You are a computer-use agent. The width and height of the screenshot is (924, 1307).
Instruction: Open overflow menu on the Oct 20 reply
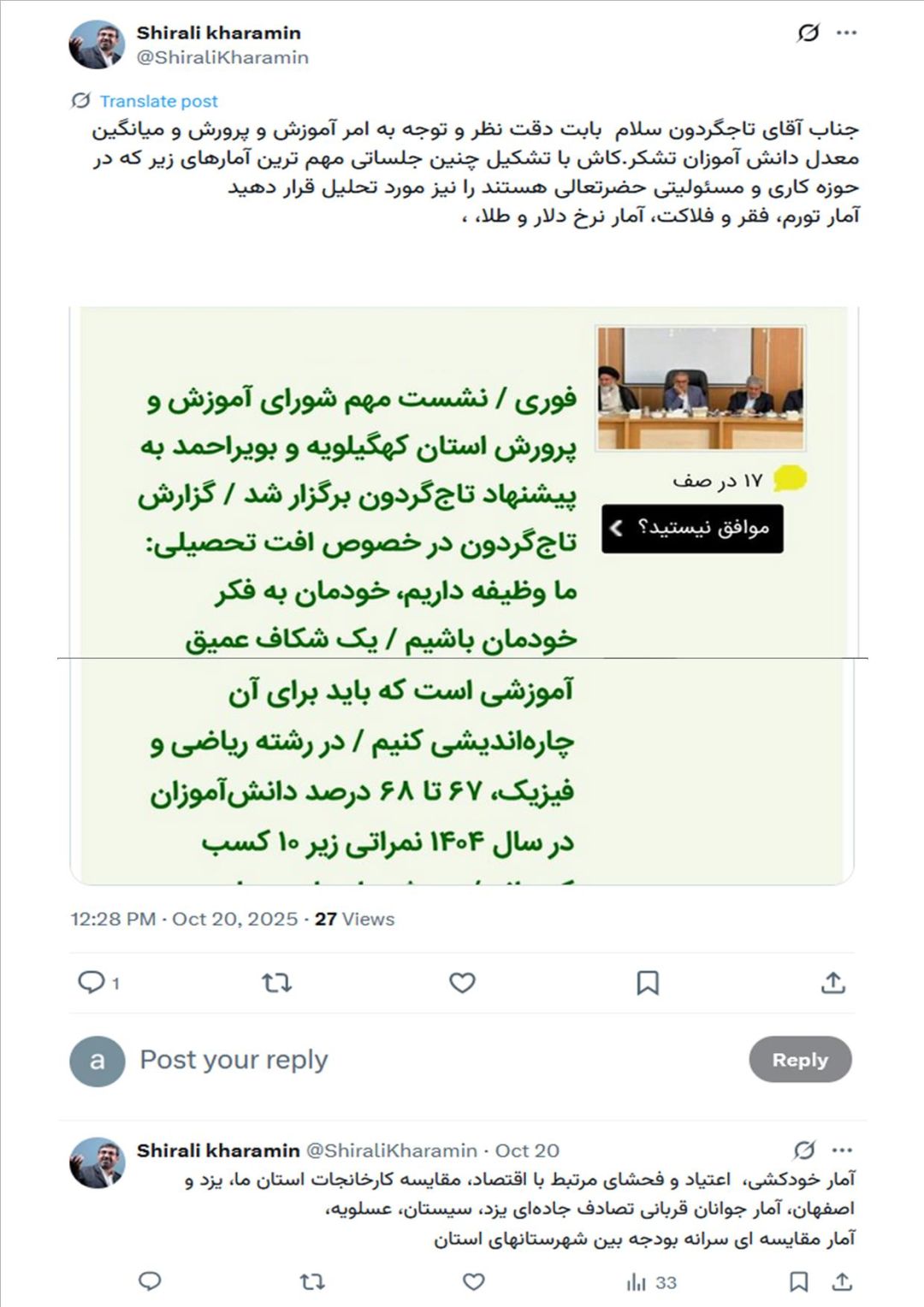[842, 1150]
